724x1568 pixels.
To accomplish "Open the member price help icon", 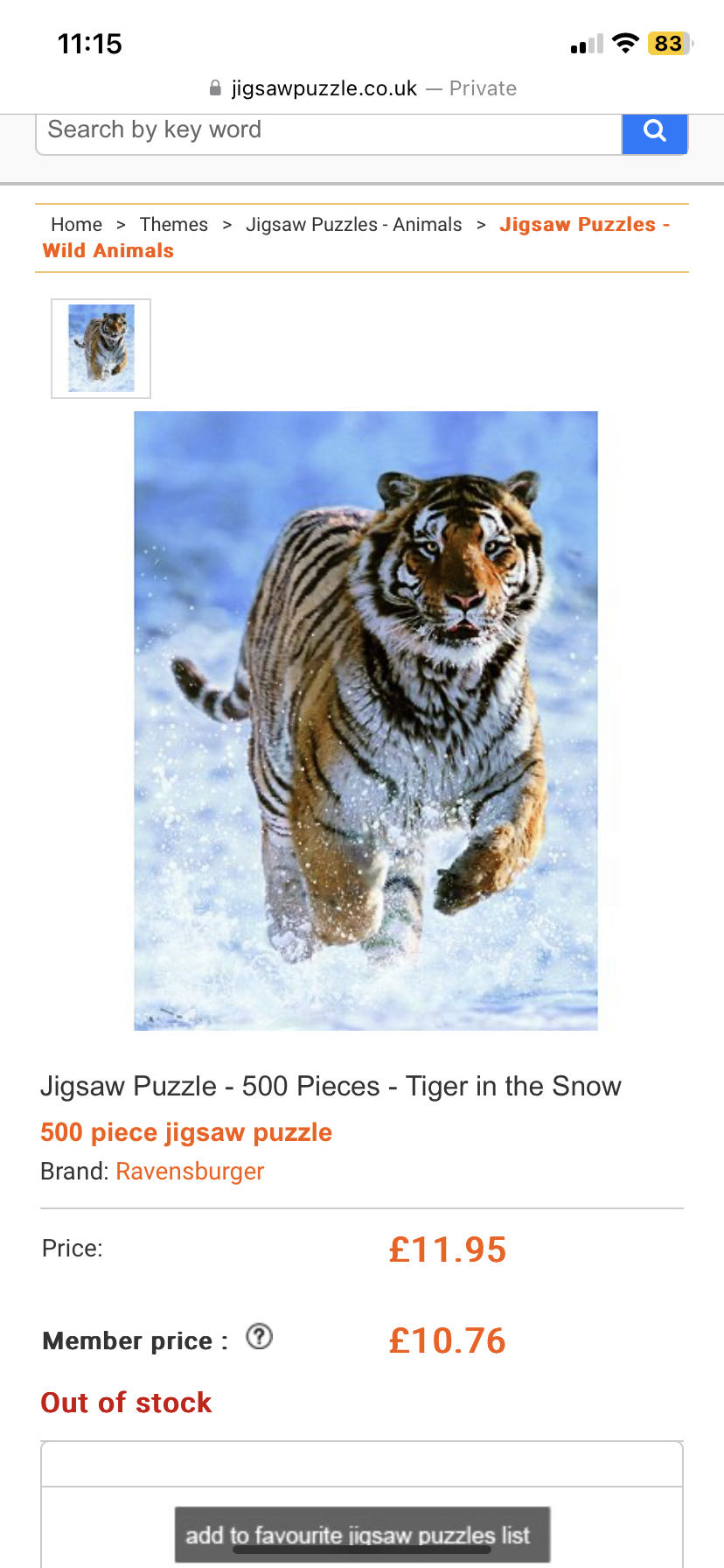I will click(x=259, y=1337).
